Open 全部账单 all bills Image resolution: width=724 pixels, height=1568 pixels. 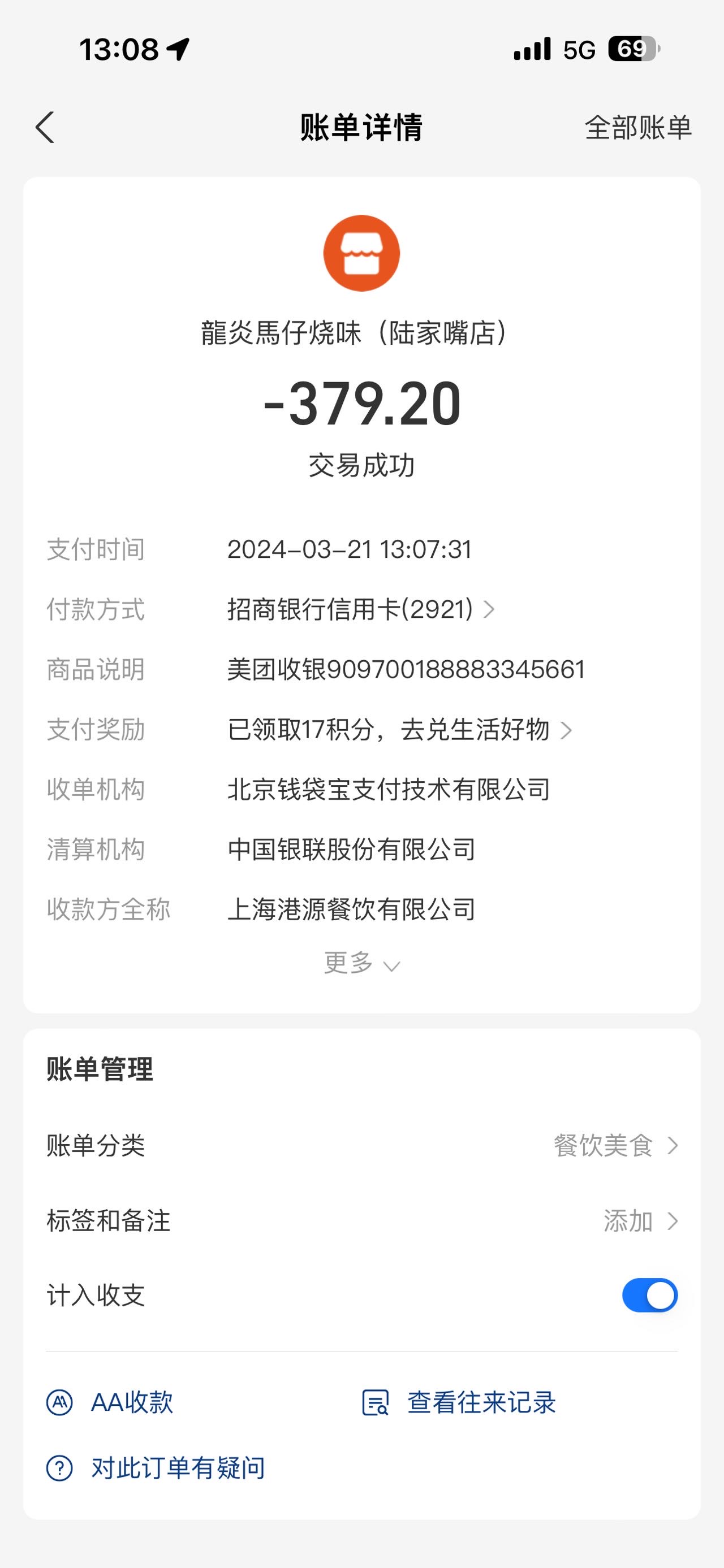(x=638, y=128)
